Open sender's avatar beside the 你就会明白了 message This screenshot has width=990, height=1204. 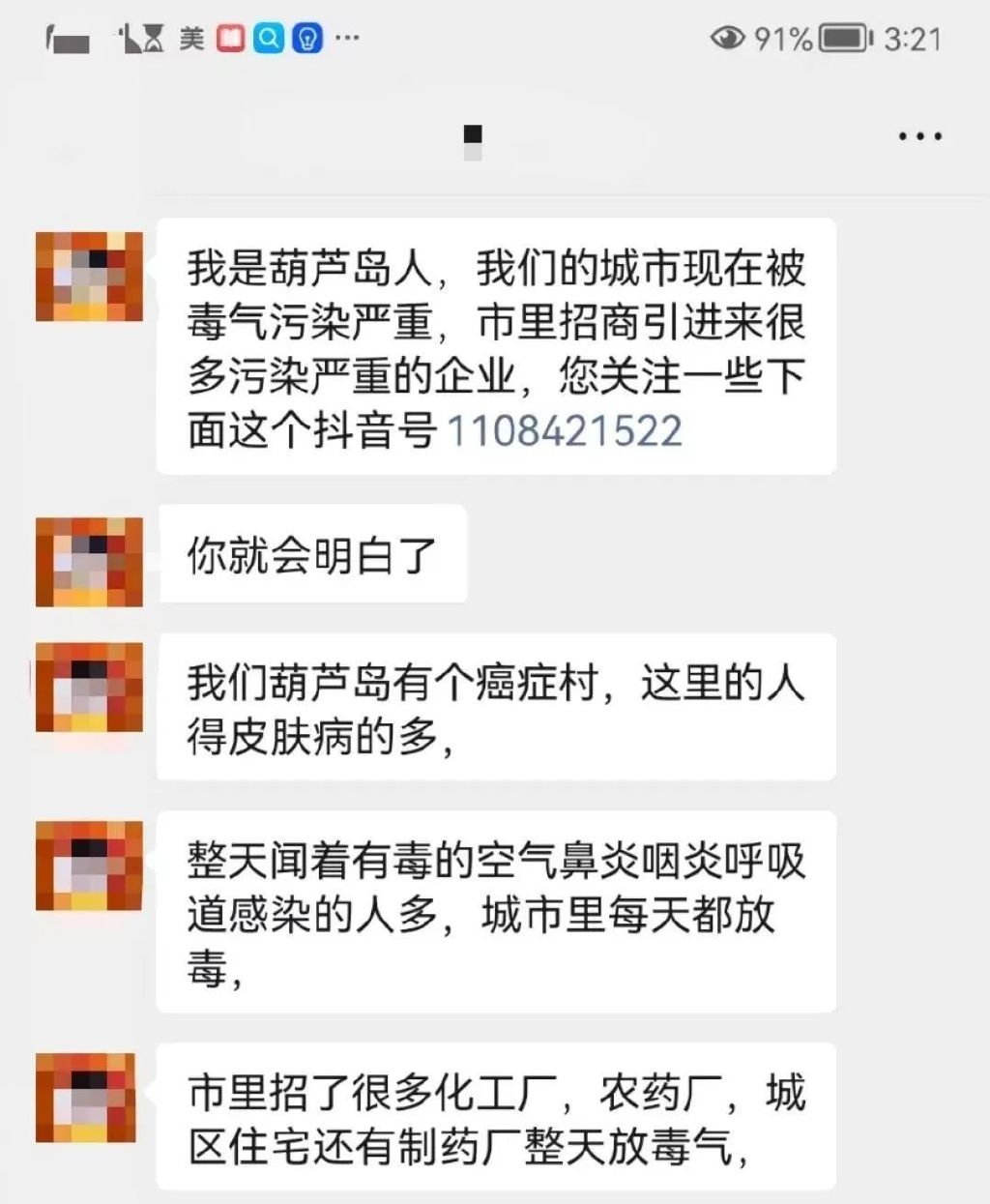pyautogui.click(x=89, y=562)
